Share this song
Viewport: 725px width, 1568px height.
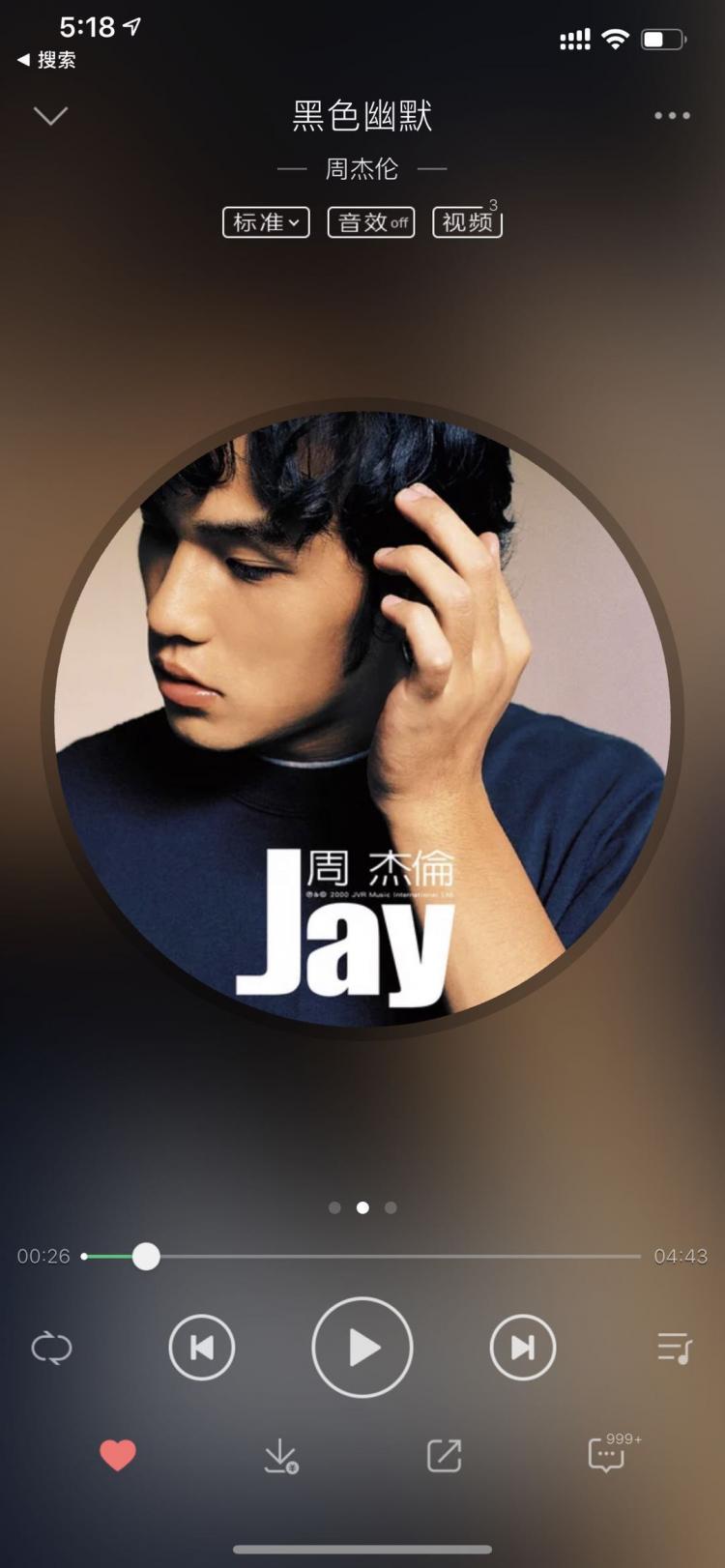click(444, 1455)
